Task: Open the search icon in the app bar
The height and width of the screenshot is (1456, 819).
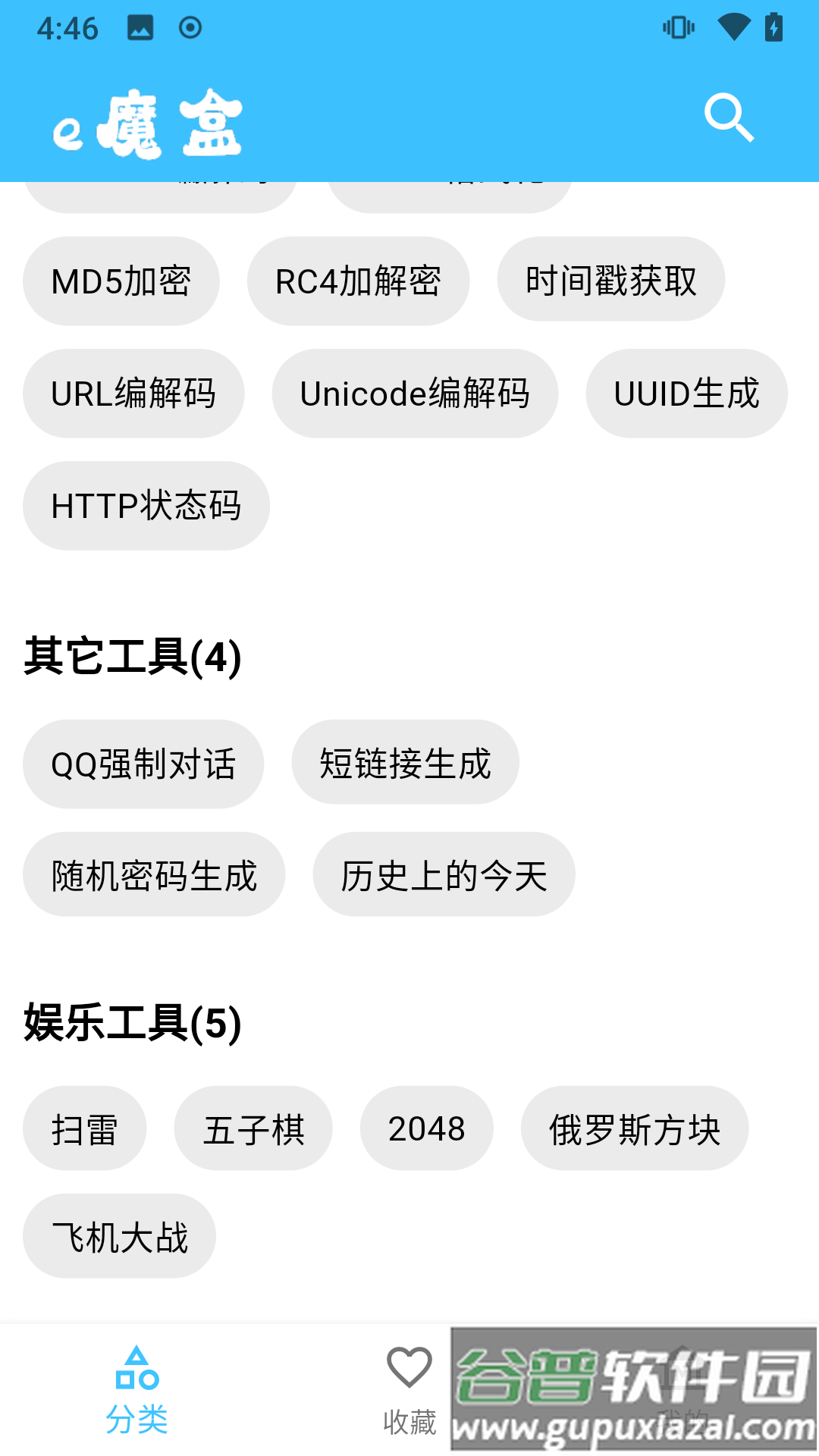Action: [x=729, y=118]
